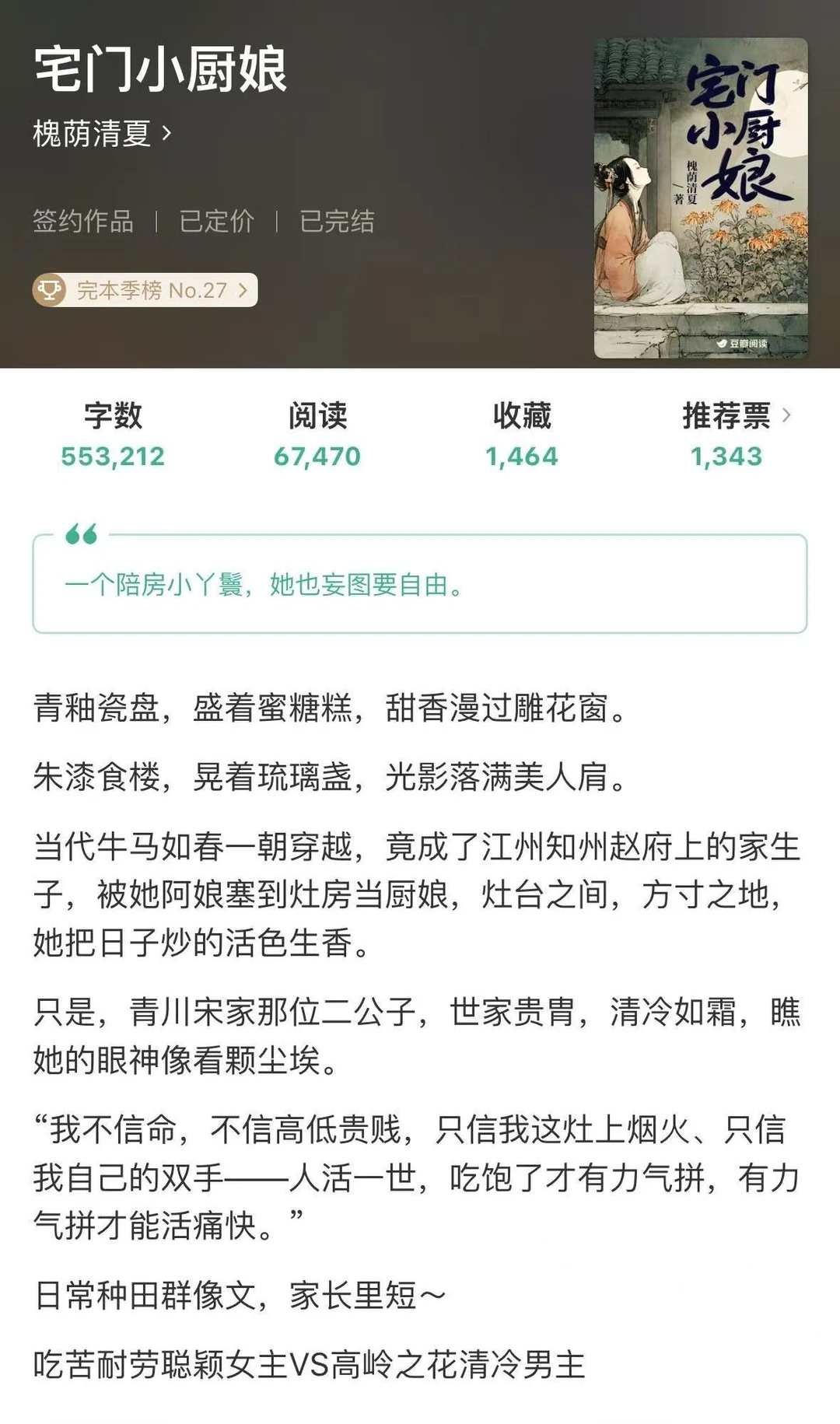This screenshot has height=1424, width=840.
Task: Expand the author 槐荫清夏 via its chevron
Action: (166, 135)
